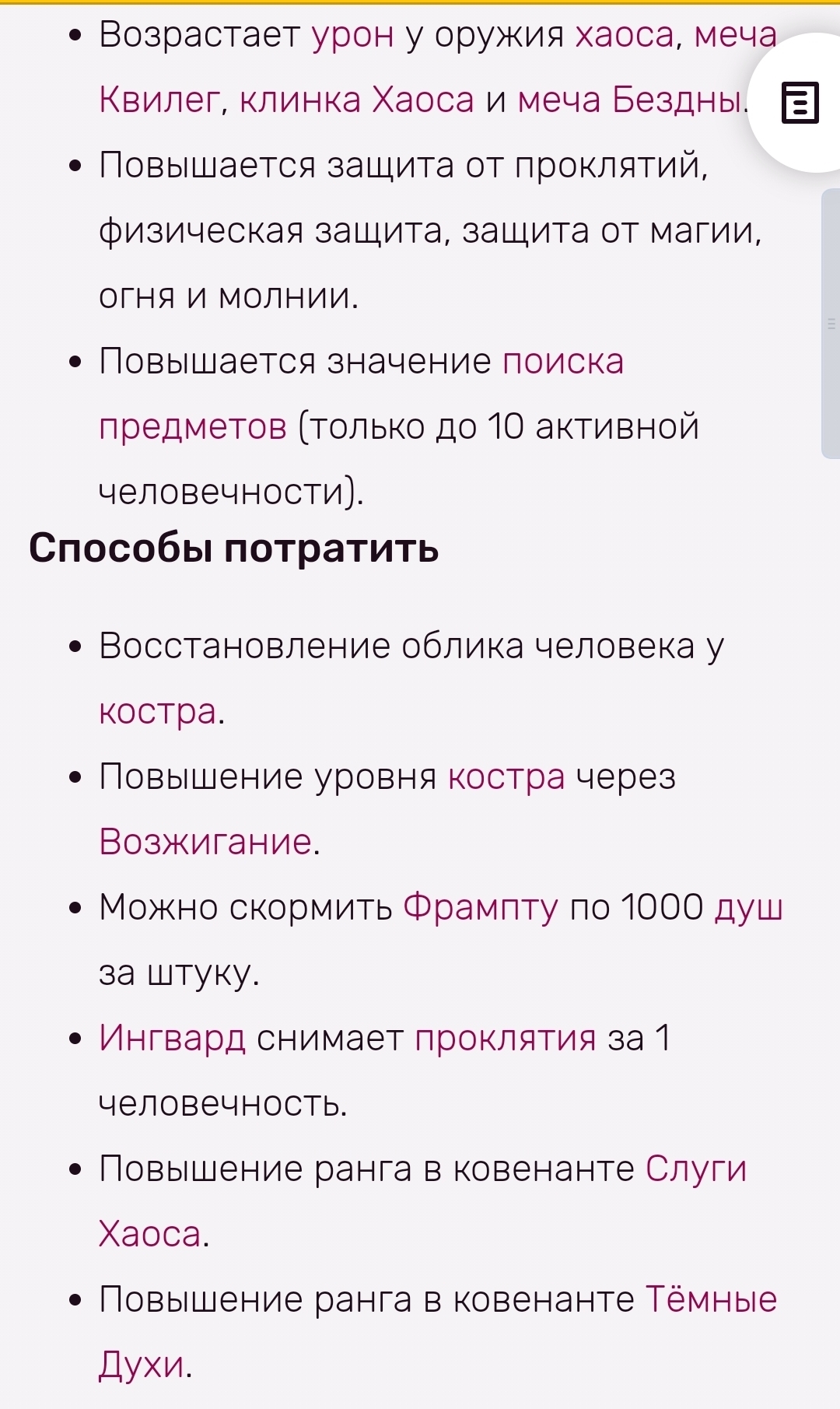Image resolution: width=840 pixels, height=1409 pixels.
Task: Follow the «проклятия» link
Action: 505,1038
